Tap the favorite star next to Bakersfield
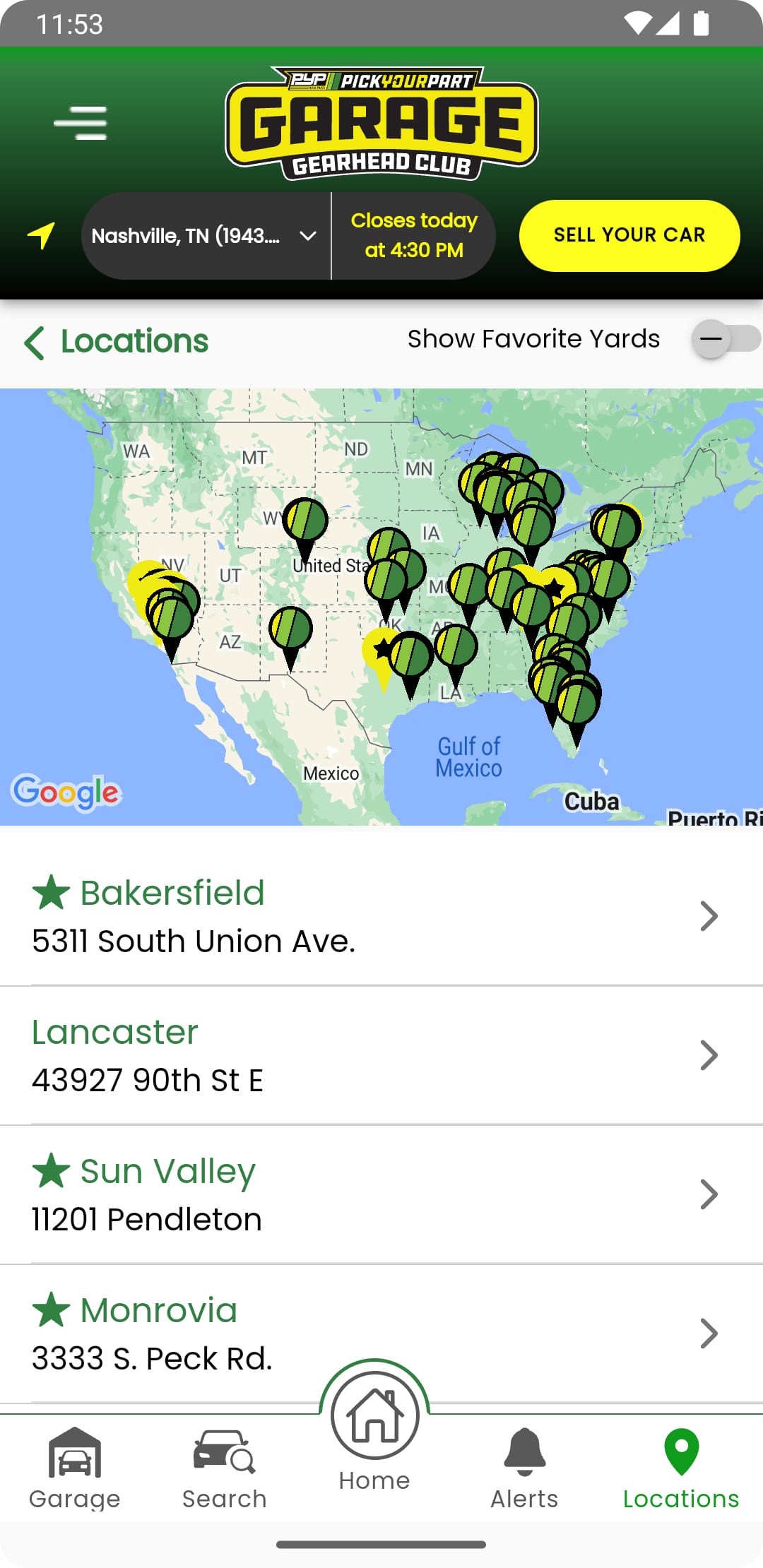 tap(52, 891)
